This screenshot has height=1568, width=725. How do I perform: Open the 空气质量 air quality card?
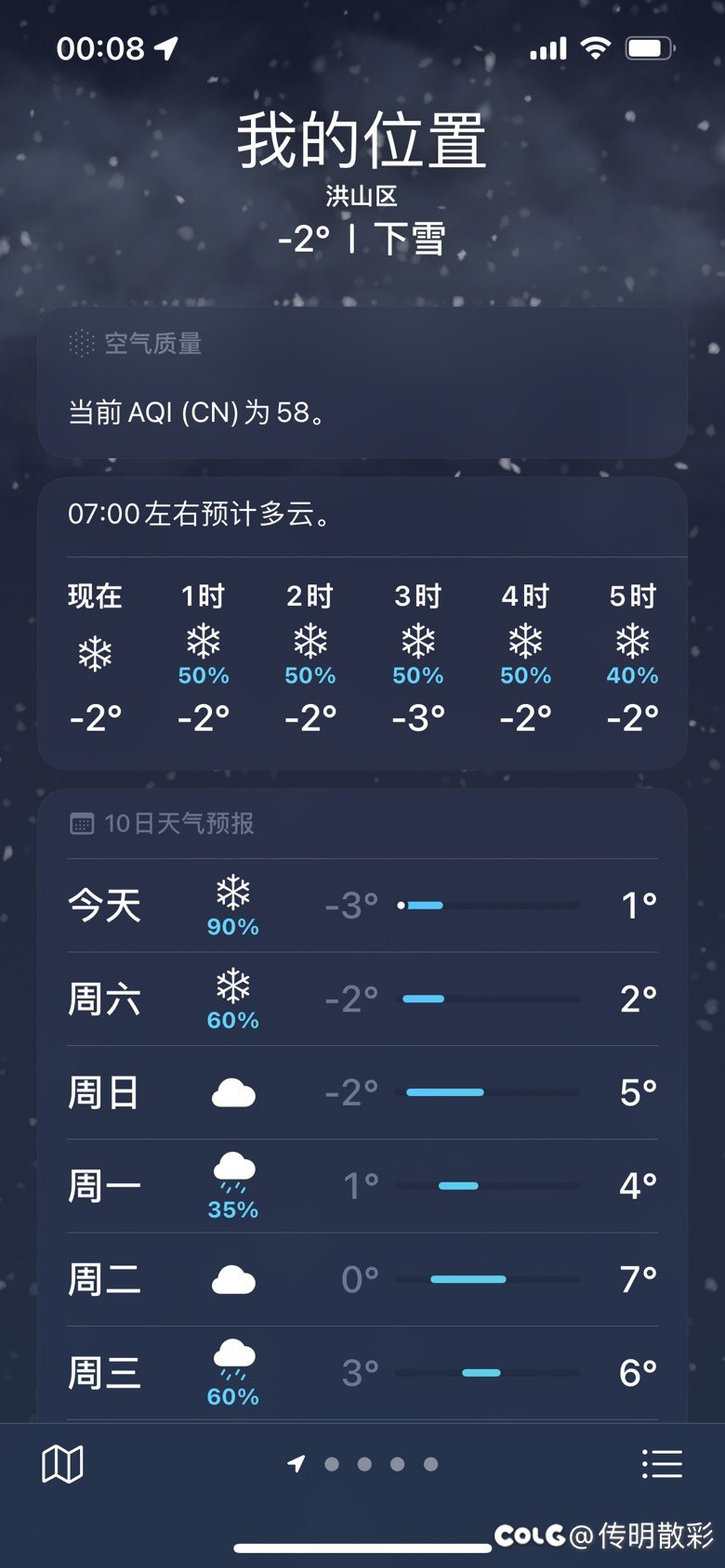[362, 383]
